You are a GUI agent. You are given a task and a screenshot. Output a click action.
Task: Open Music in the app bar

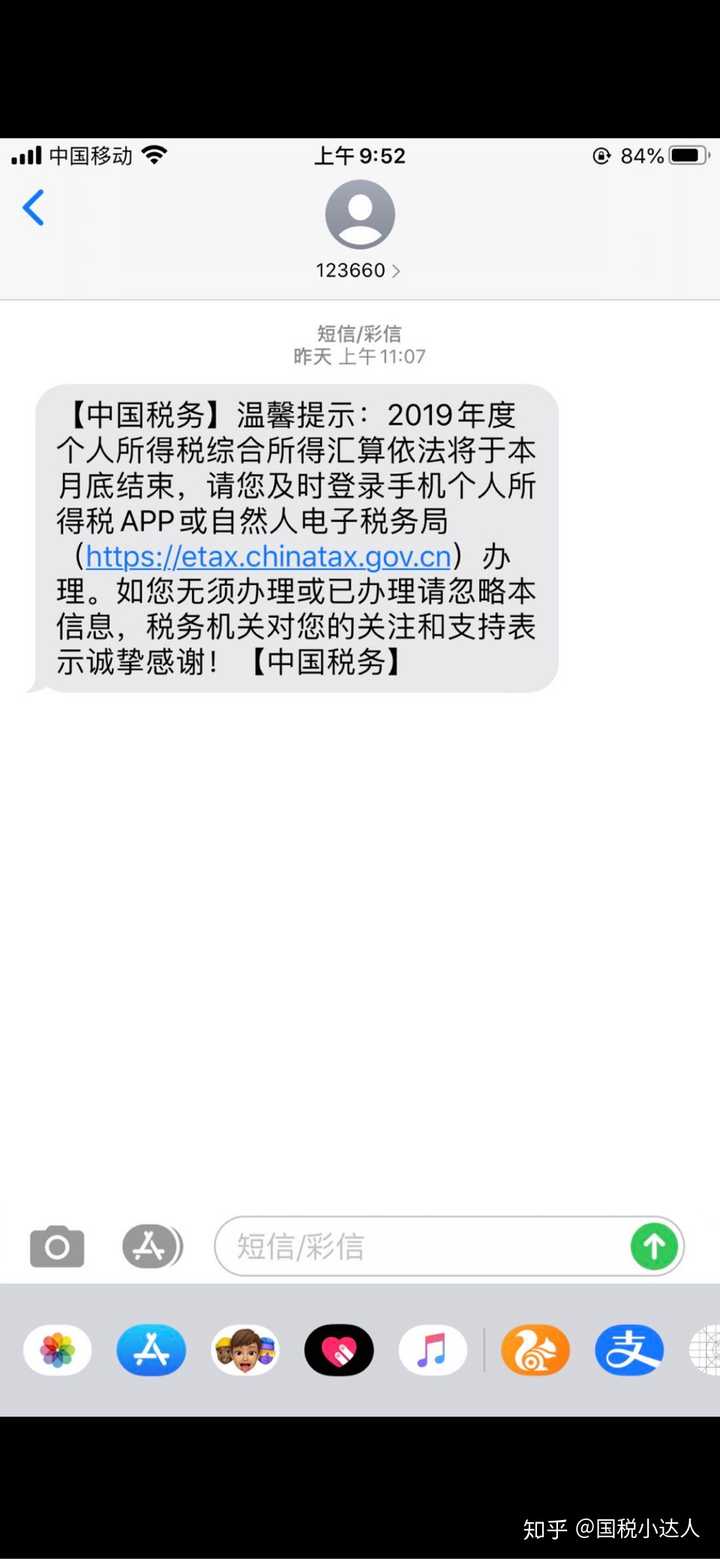(x=432, y=1350)
